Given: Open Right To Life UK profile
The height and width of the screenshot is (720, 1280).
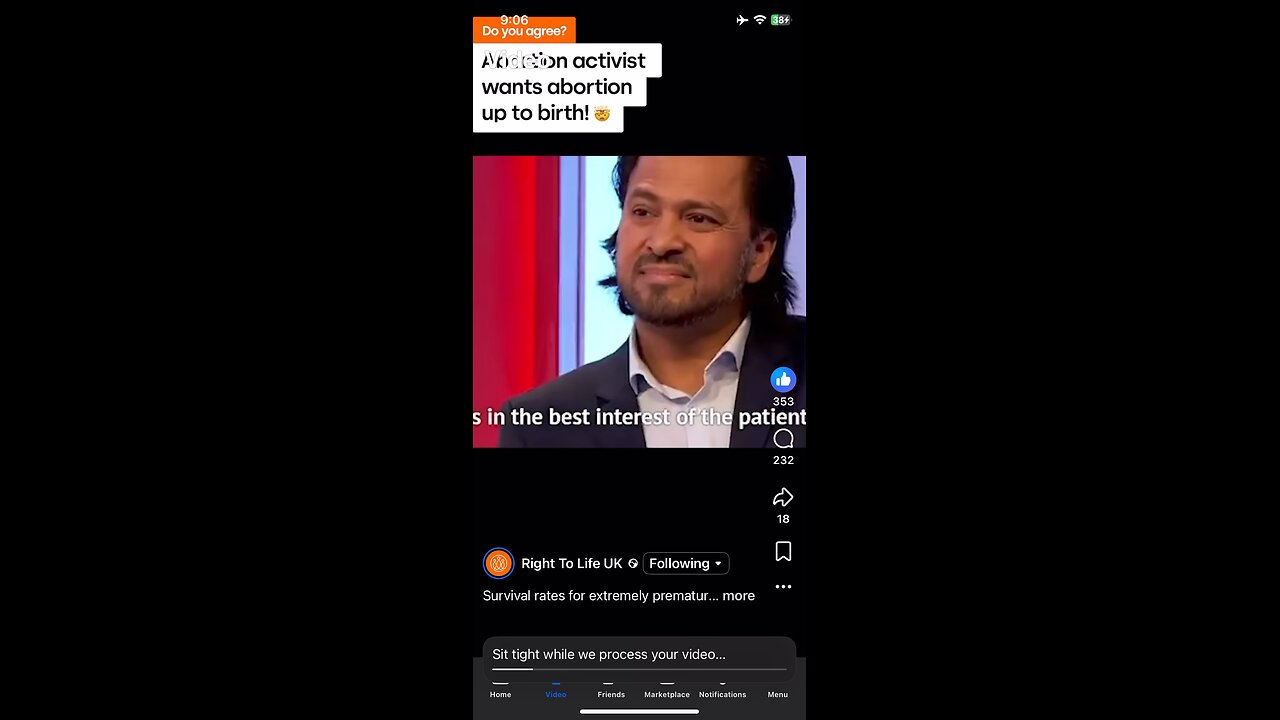Looking at the screenshot, I should (x=572, y=564).
